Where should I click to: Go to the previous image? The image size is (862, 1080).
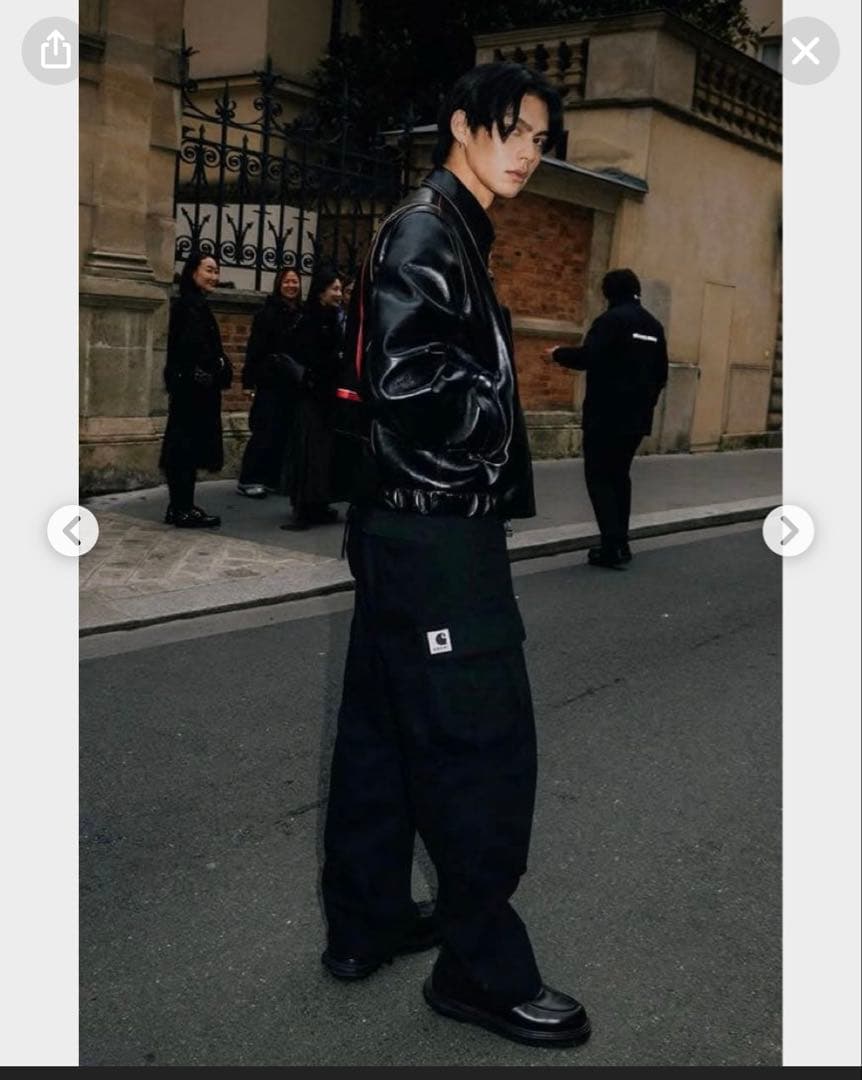point(73,531)
